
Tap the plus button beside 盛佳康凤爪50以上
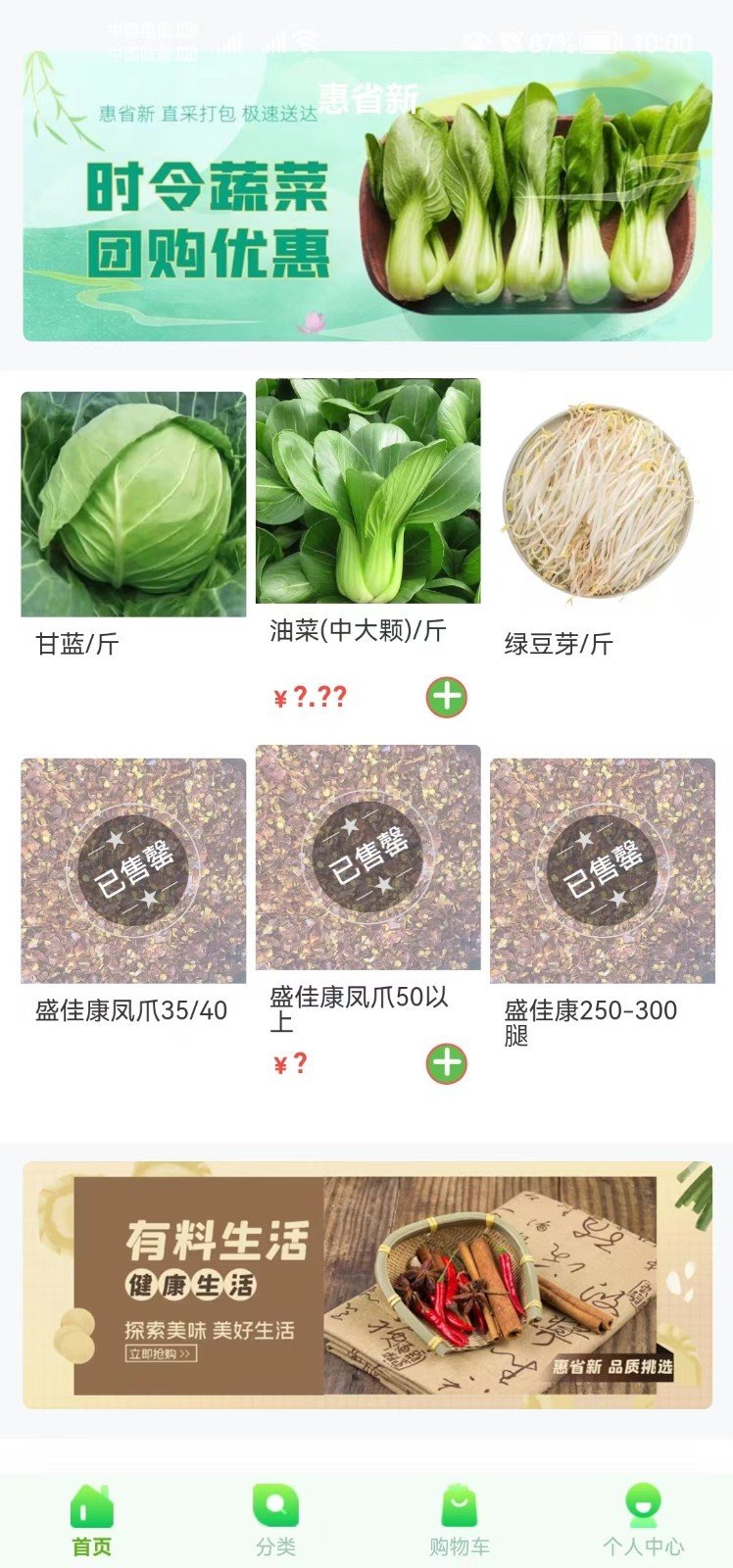pyautogui.click(x=447, y=1061)
